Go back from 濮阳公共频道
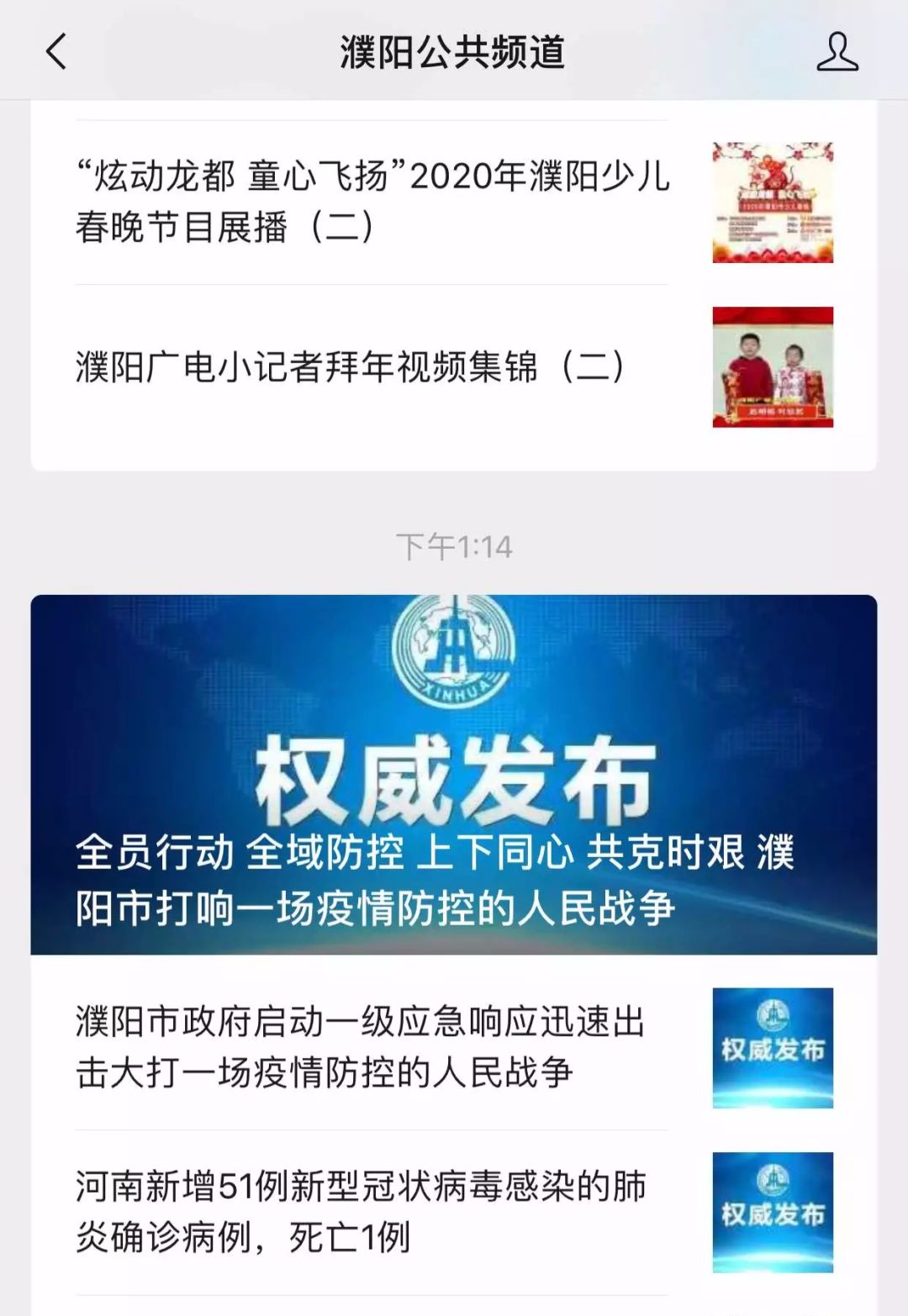 [x=55, y=51]
